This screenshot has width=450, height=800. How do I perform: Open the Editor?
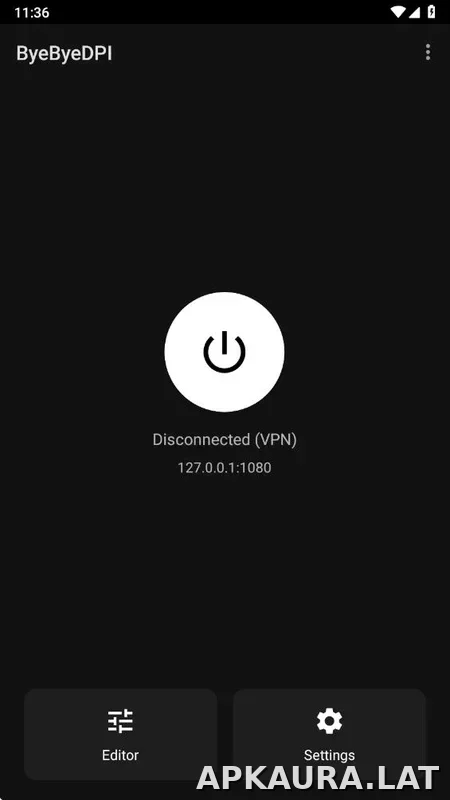point(120,734)
